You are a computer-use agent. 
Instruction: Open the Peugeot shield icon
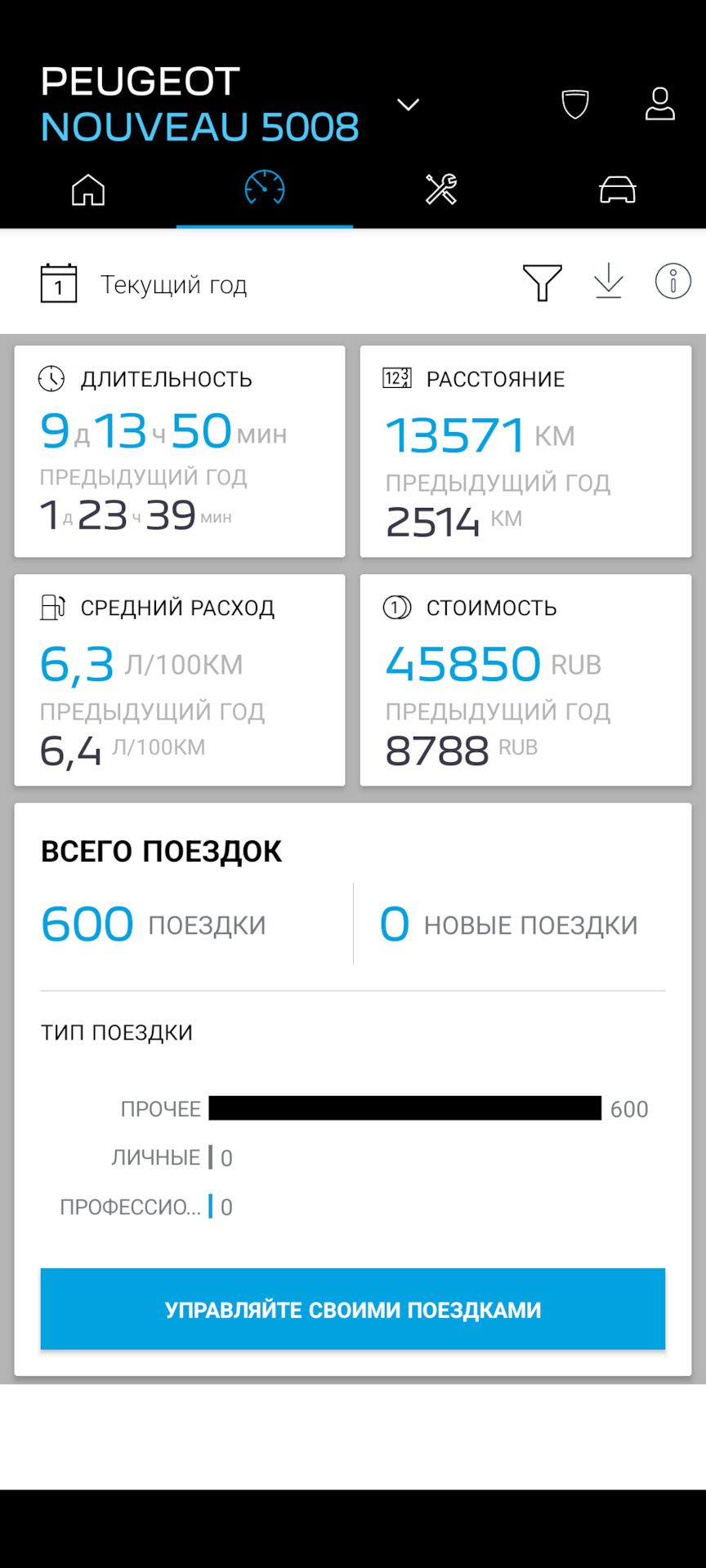click(575, 105)
